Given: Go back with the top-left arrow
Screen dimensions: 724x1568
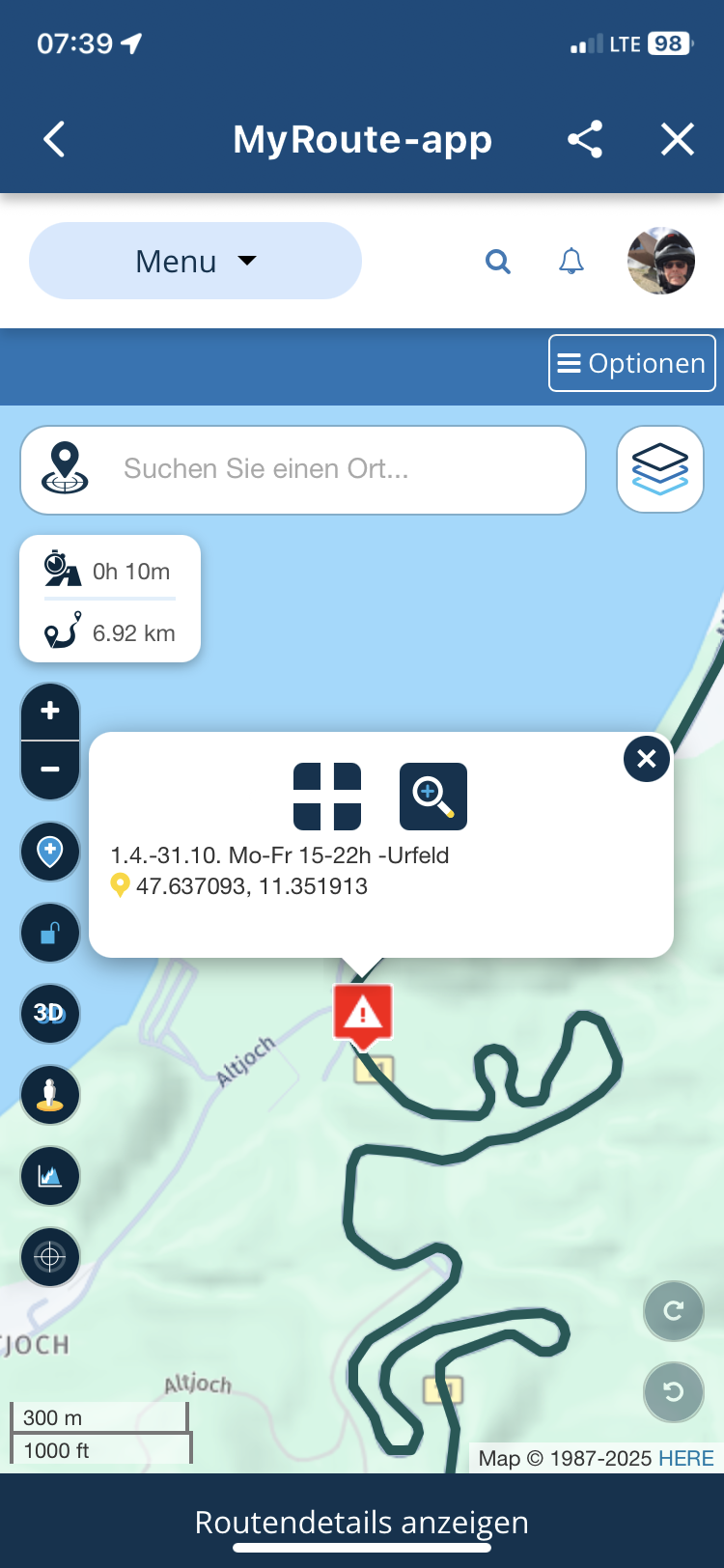Looking at the screenshot, I should (55, 139).
